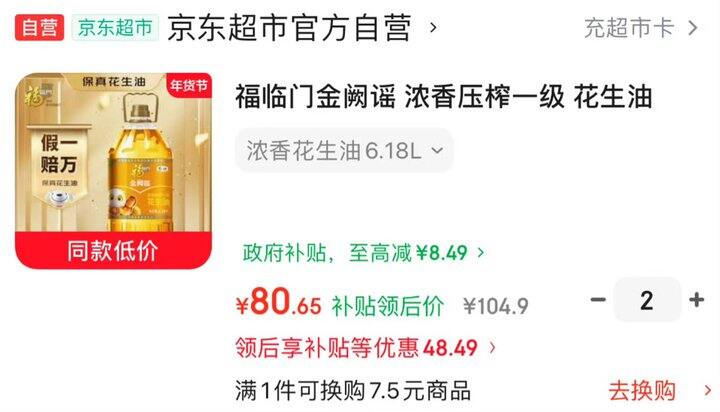720x412 pixels.
Task: Open the 福临门 peanut oil product image
Action: pos(113,170)
